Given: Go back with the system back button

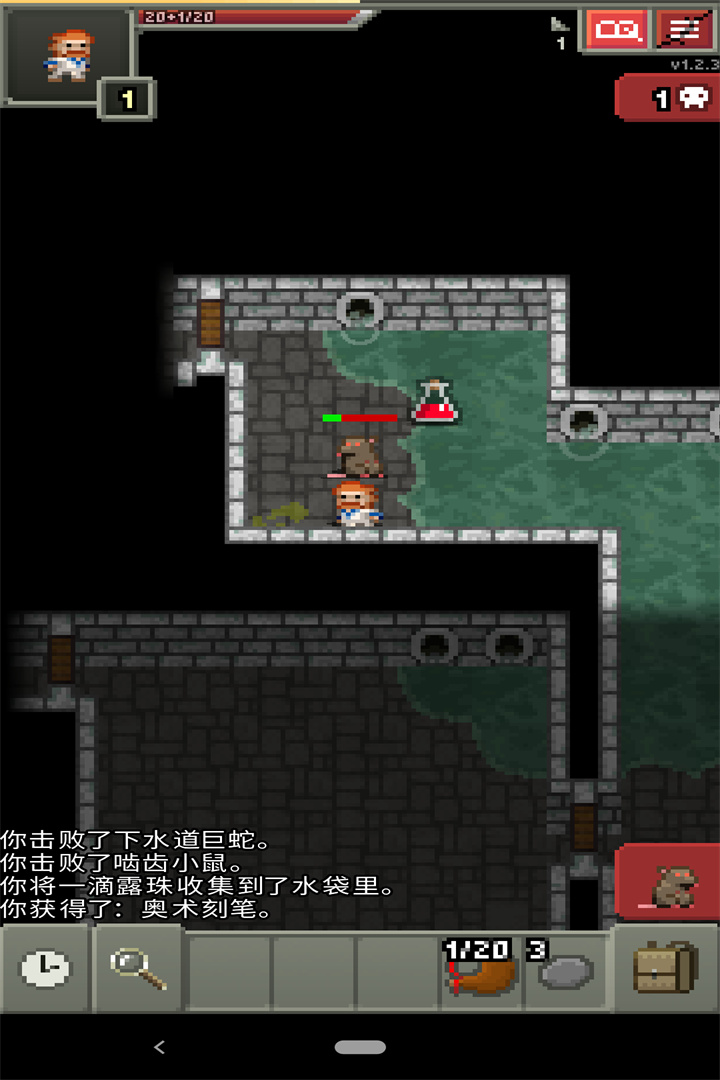Looking at the screenshot, I should pyautogui.click(x=159, y=1047).
